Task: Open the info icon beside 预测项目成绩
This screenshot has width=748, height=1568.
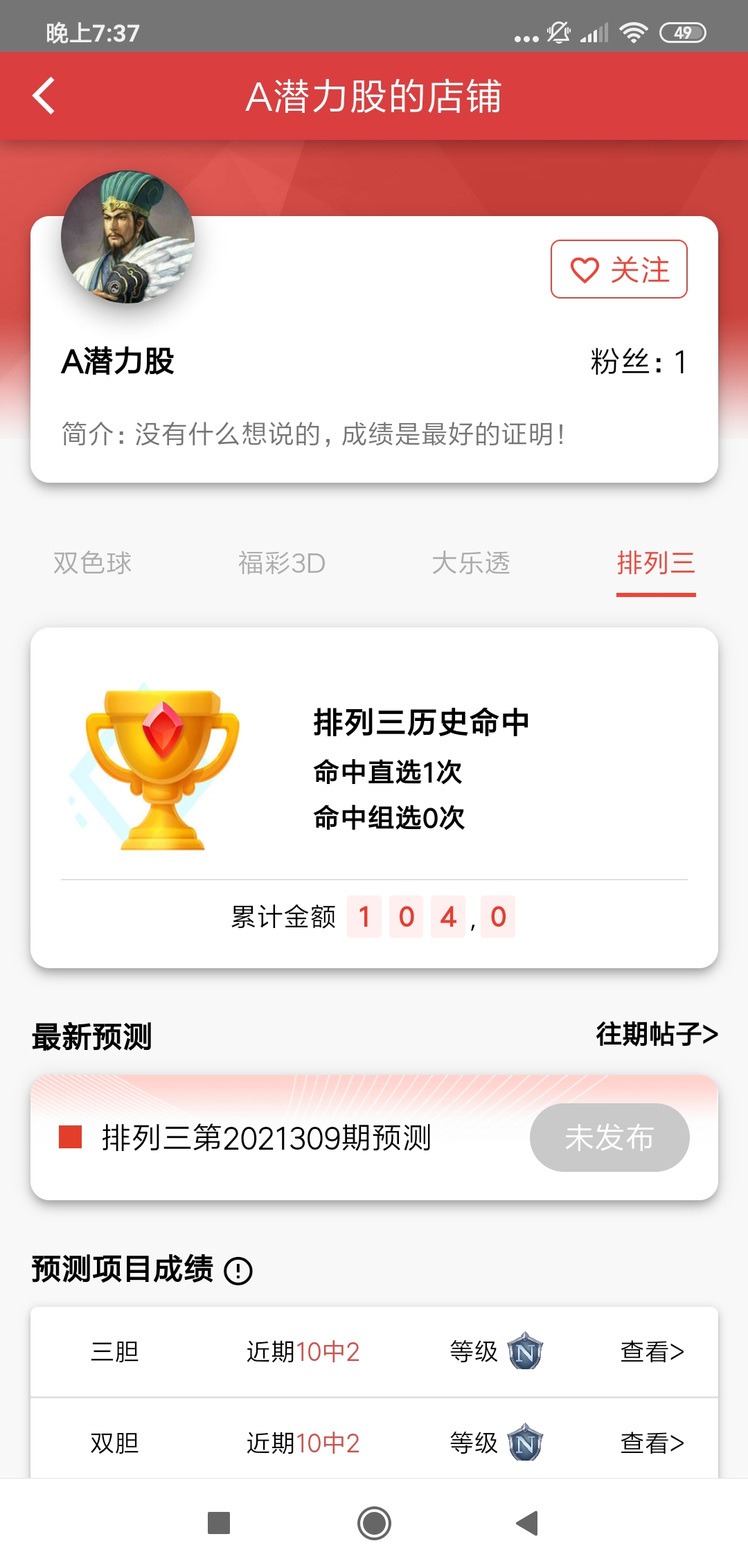Action: 238,1271
